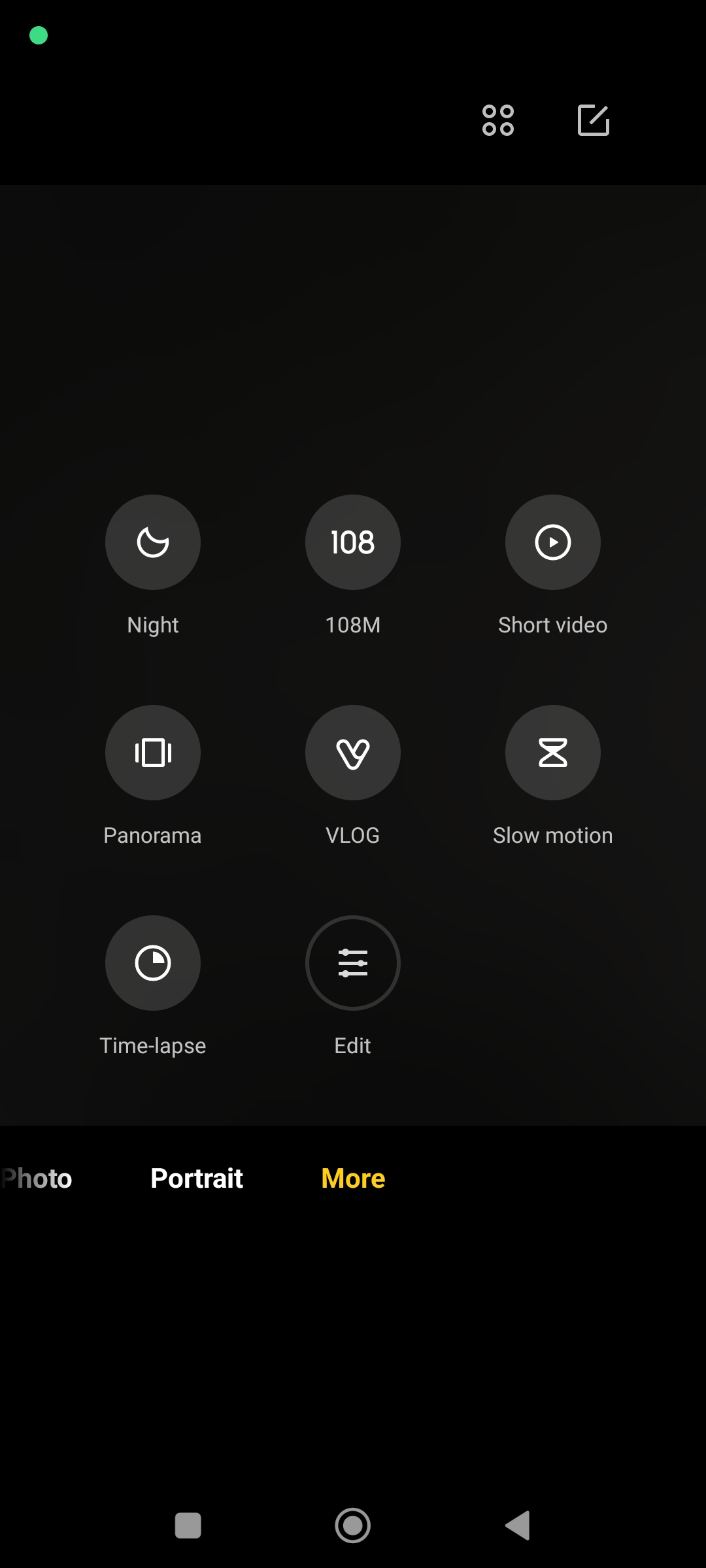Select Slow motion mode
Screen dimensions: 706x1568
(x=553, y=753)
